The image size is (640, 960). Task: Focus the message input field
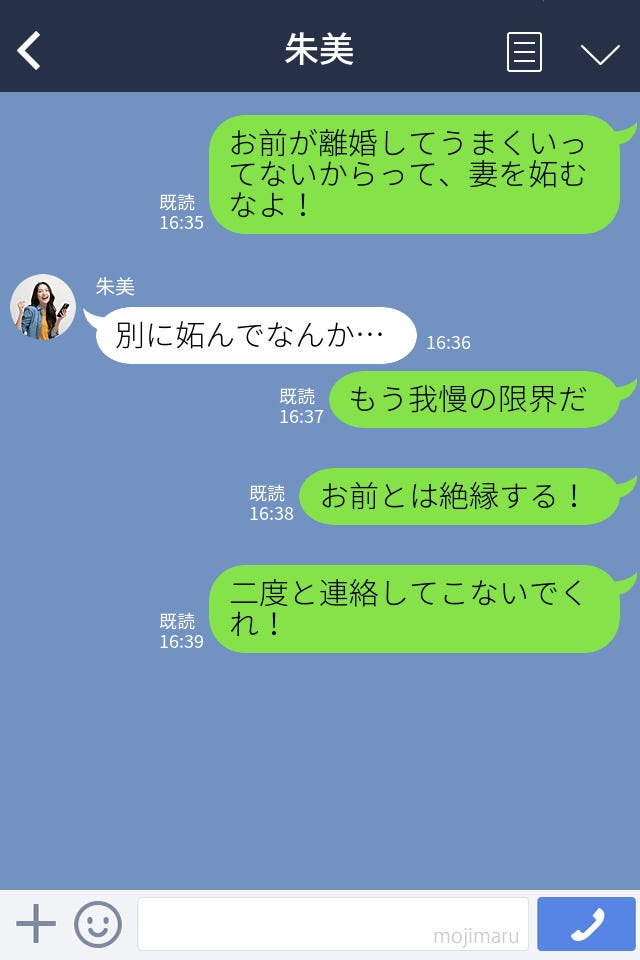(x=332, y=924)
